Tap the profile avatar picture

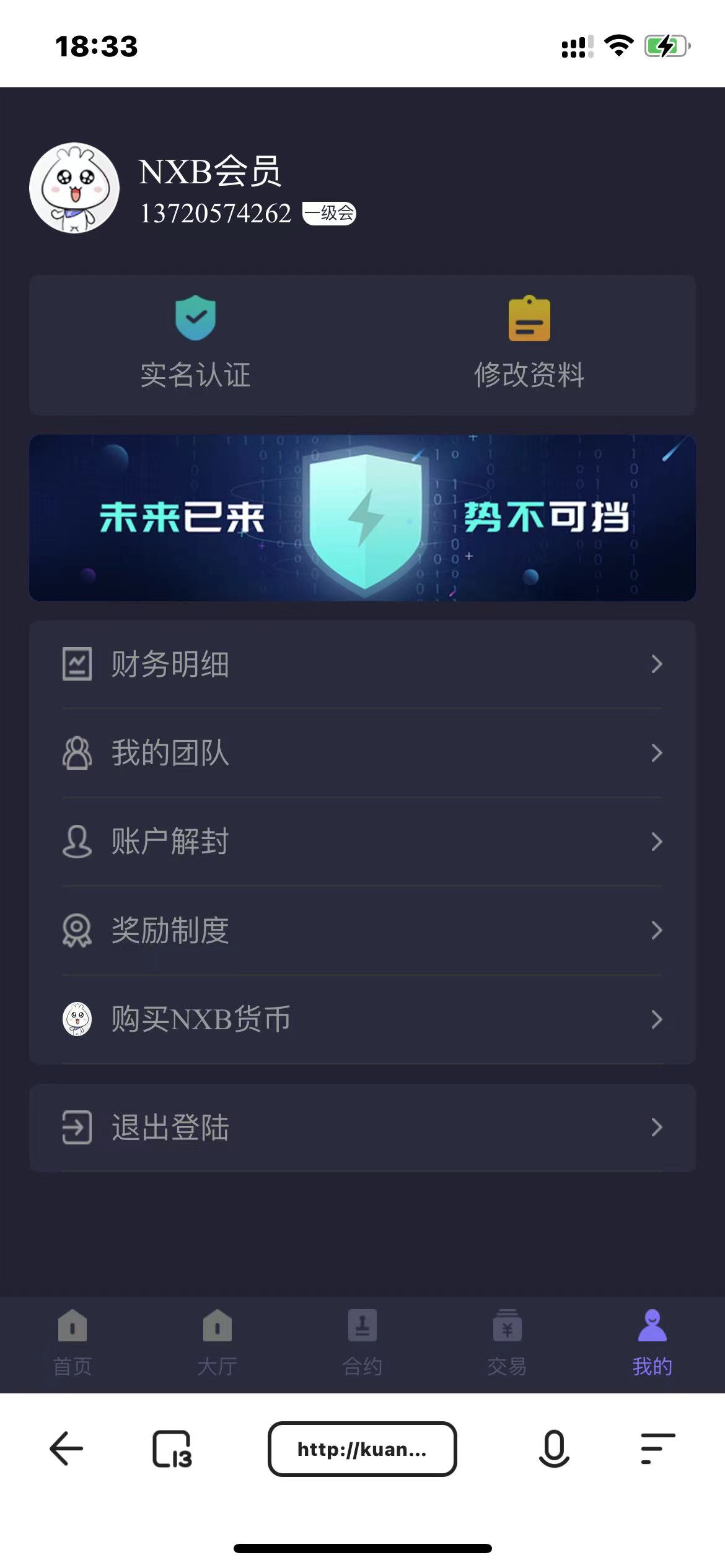[x=74, y=188]
